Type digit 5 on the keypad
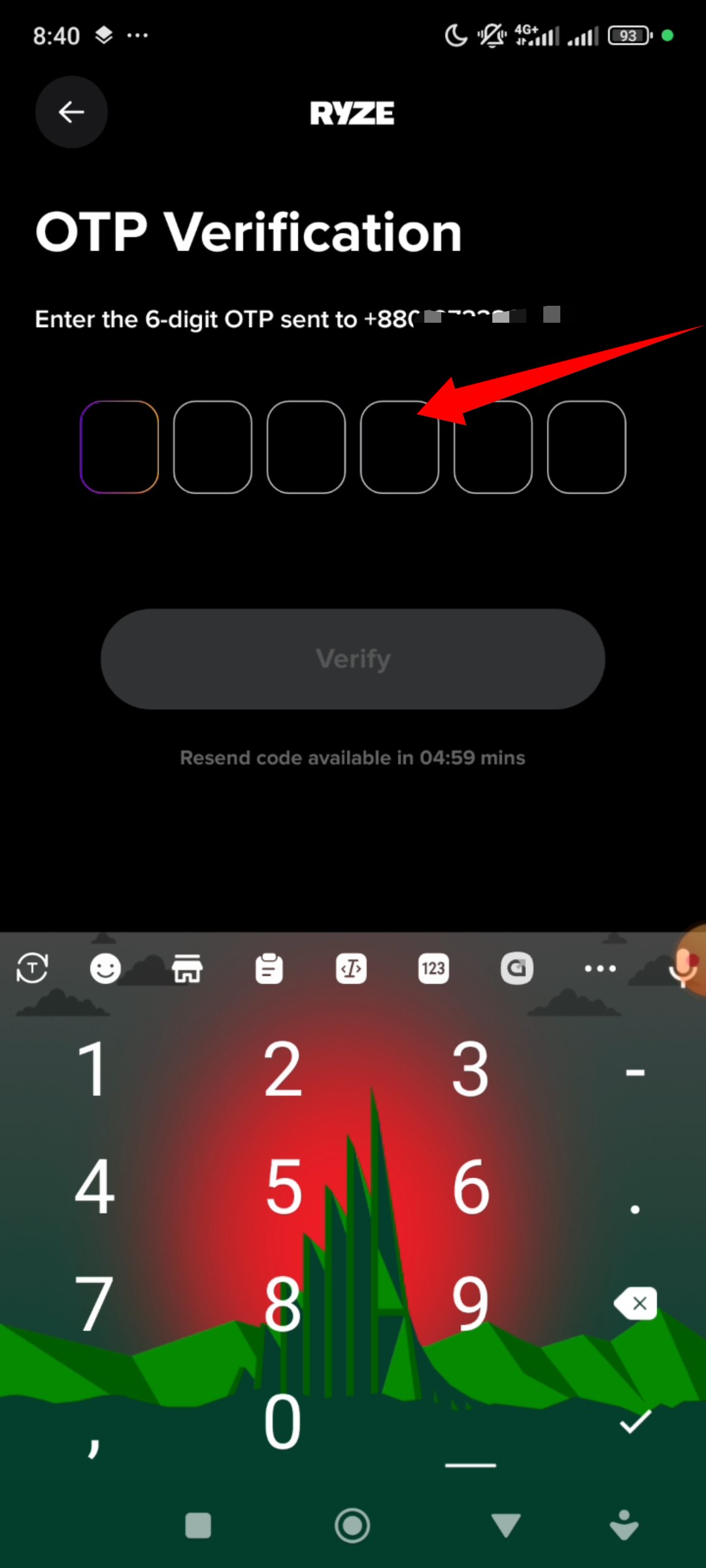The width and height of the screenshot is (706, 1568). click(x=284, y=1186)
